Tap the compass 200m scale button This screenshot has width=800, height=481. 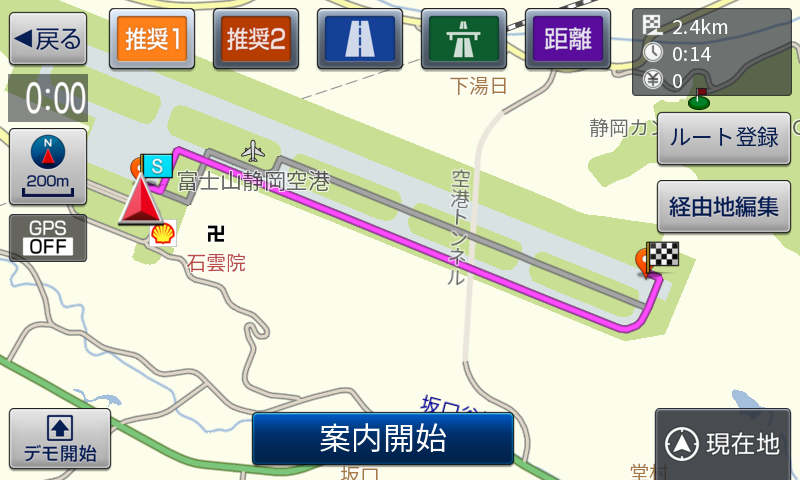tap(48, 164)
